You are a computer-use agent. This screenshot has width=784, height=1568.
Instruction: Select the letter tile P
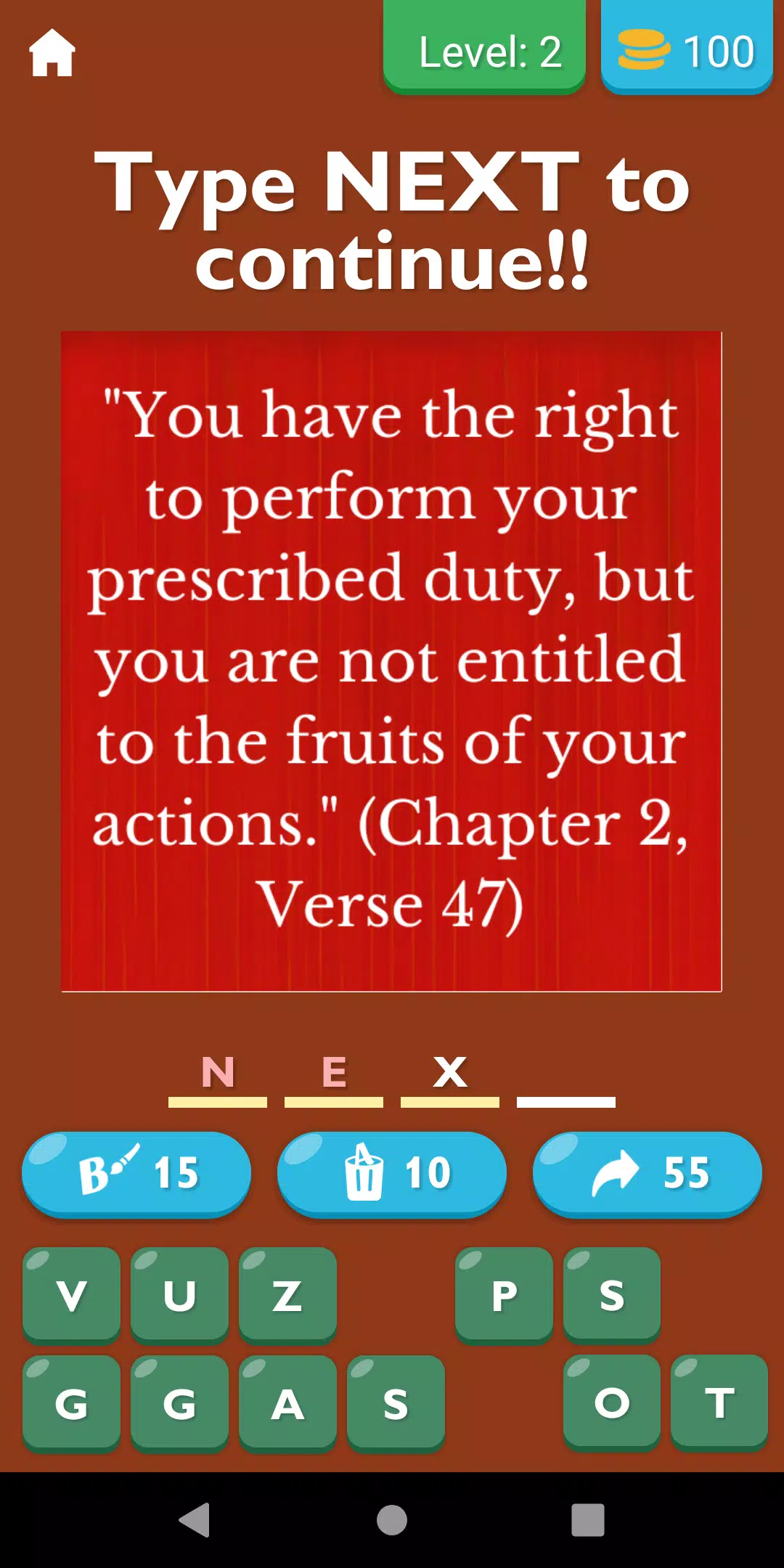pos(504,1295)
